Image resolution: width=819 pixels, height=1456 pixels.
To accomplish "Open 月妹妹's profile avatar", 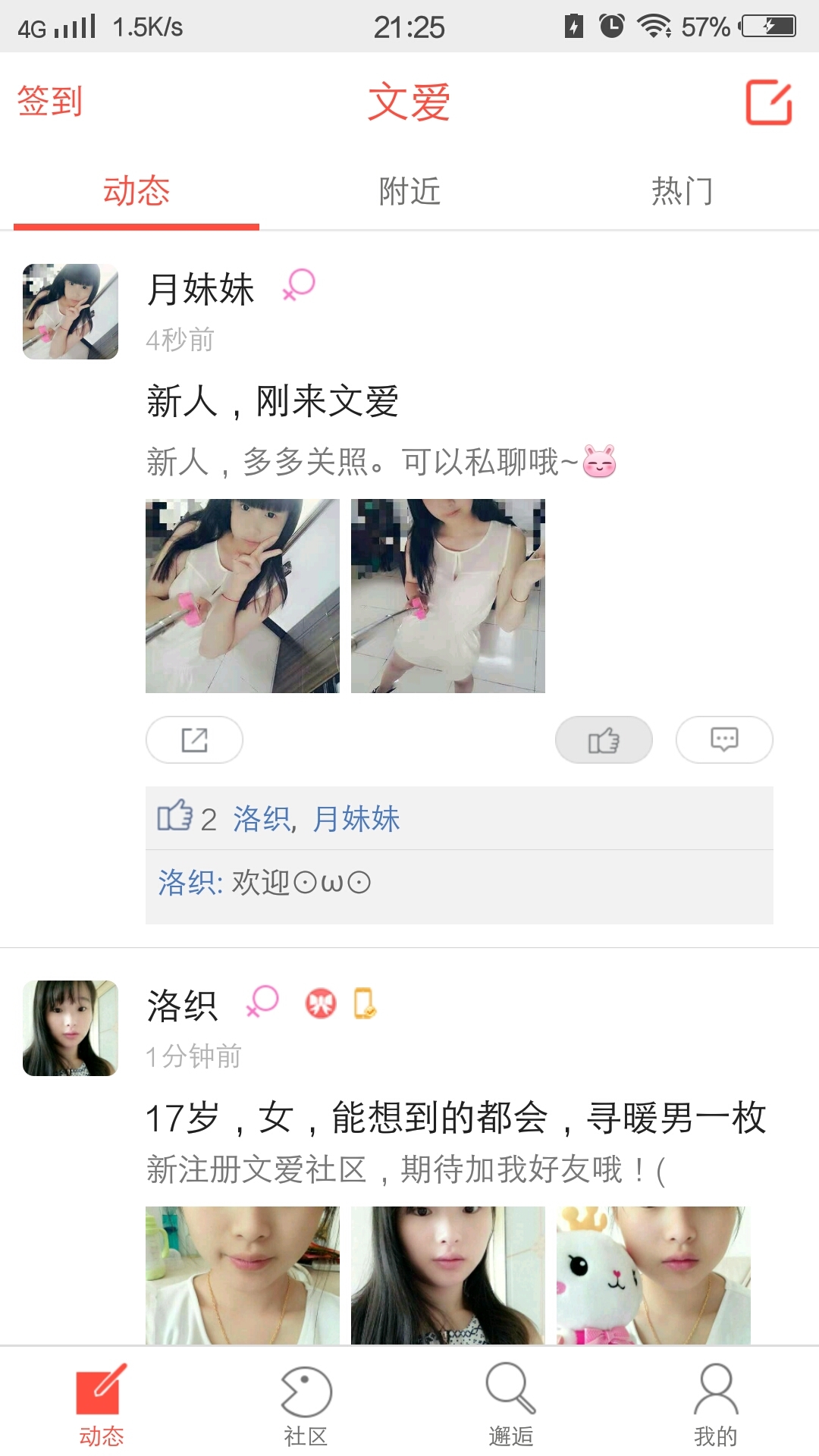I will (71, 312).
